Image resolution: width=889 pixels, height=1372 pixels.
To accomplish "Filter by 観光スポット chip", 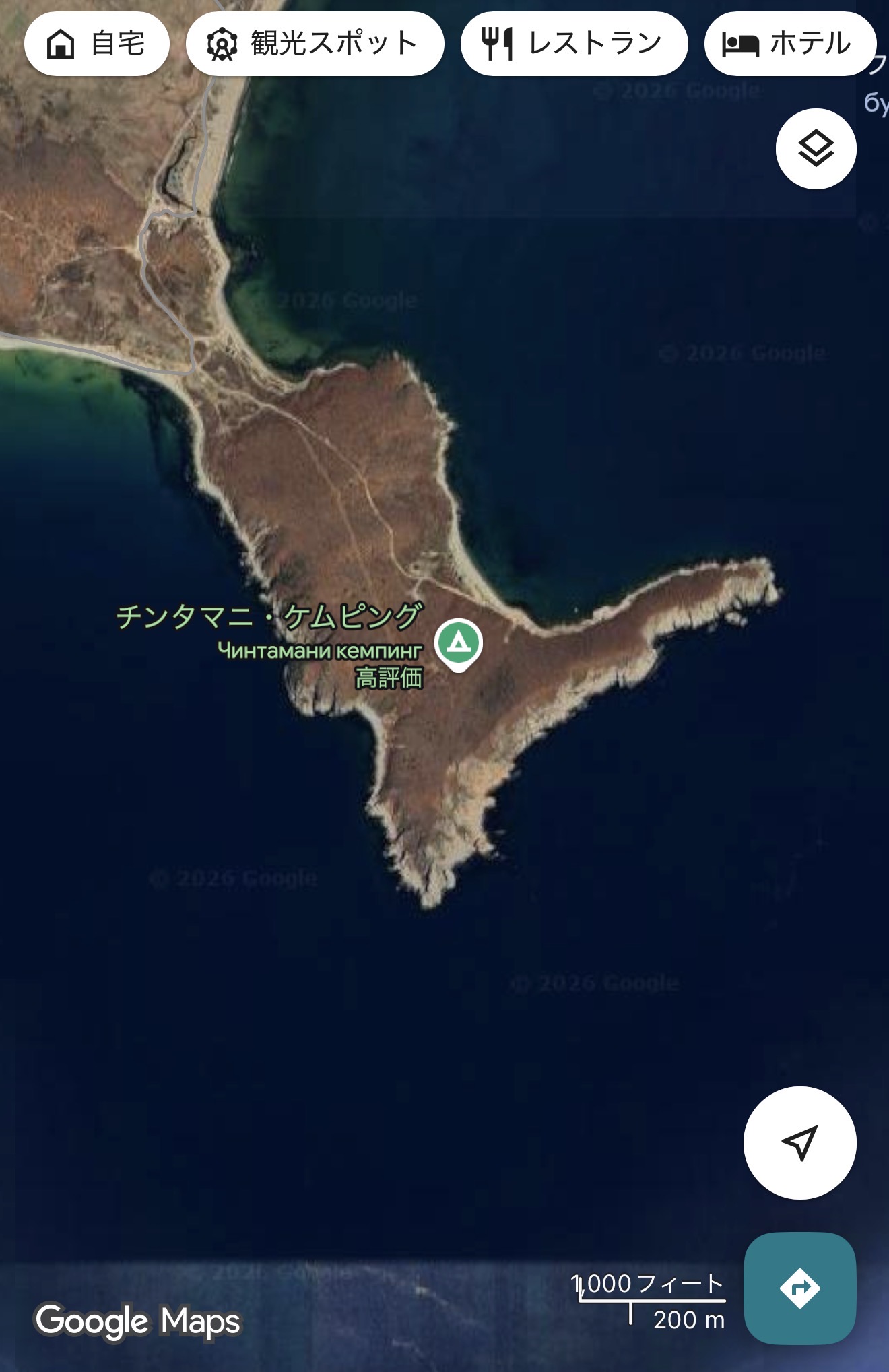I will click(315, 44).
